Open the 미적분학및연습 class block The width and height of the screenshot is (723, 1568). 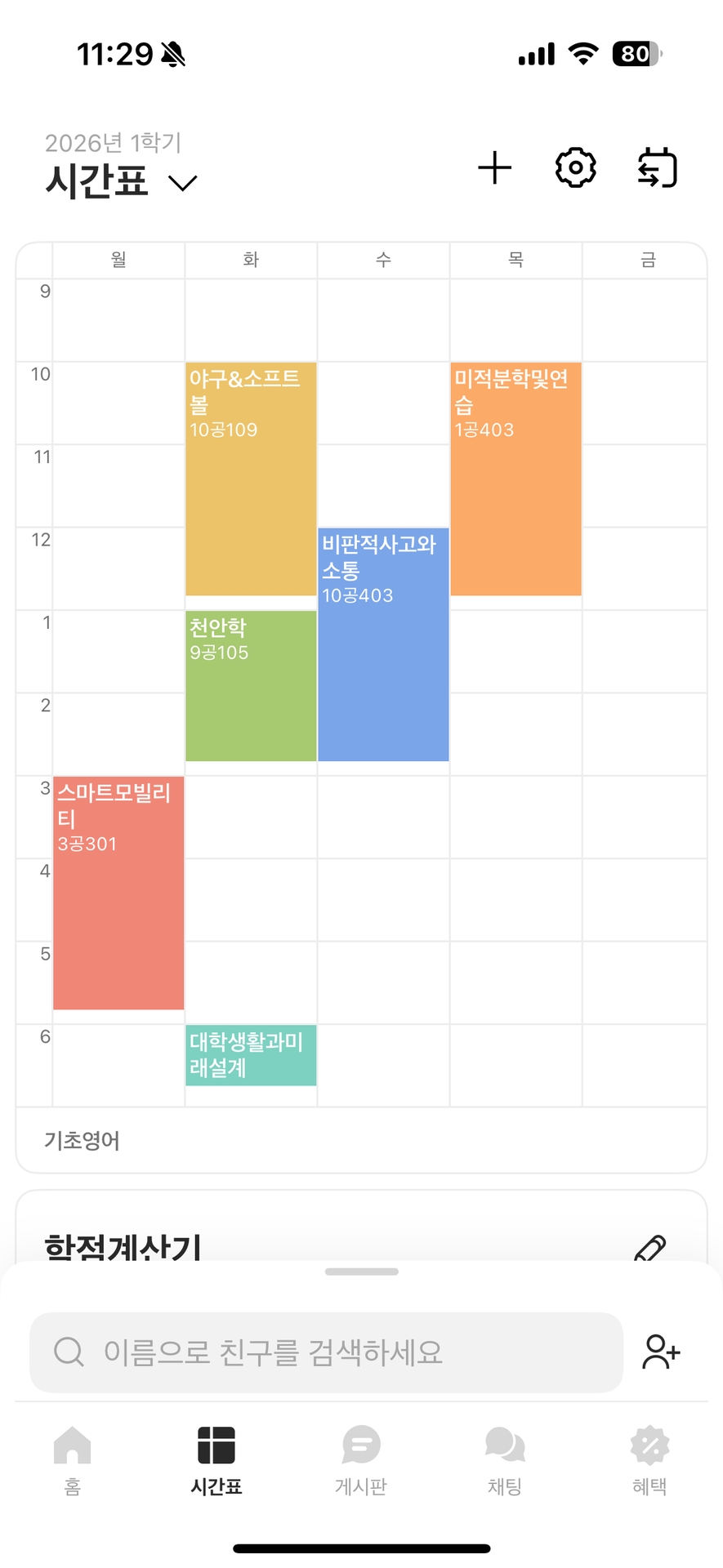click(x=515, y=479)
